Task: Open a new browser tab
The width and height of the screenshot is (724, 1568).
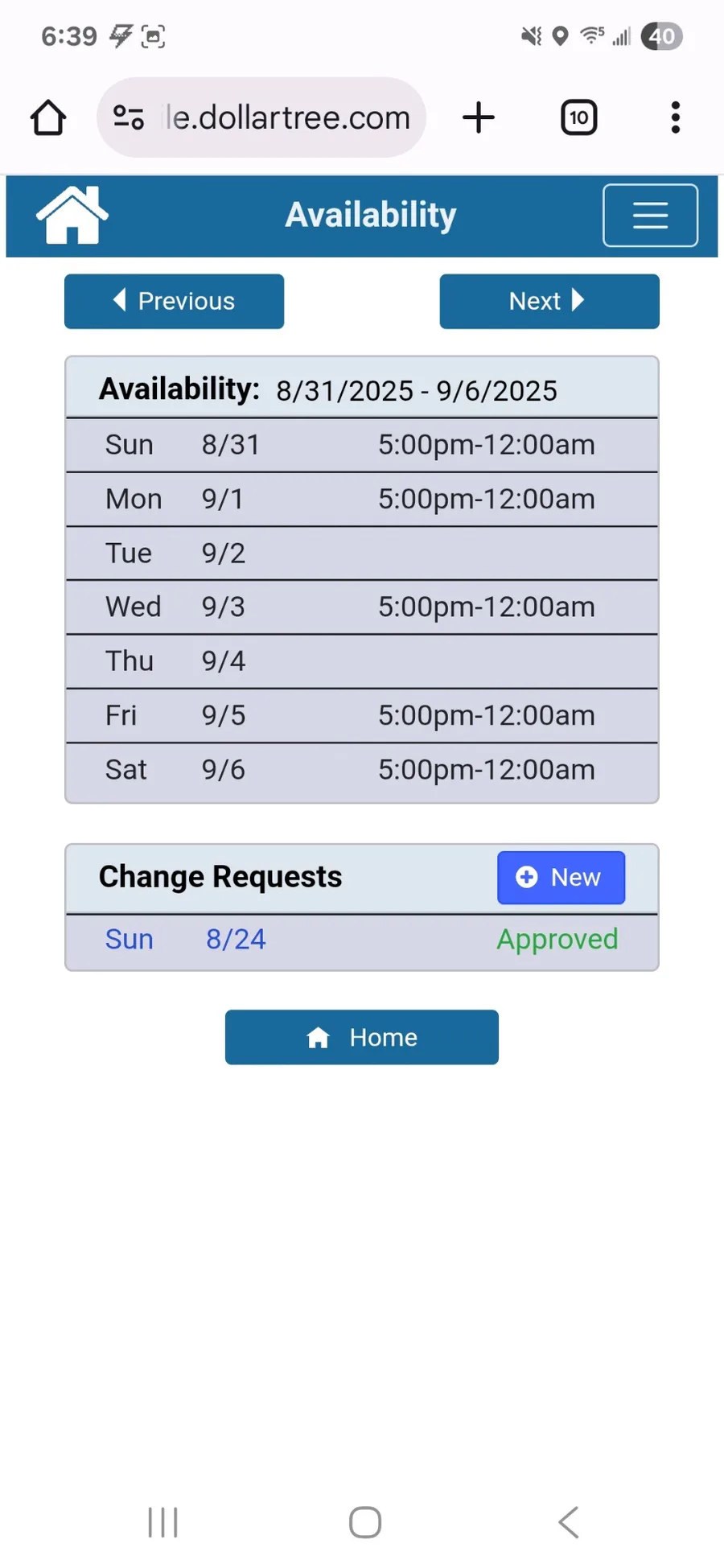Action: [479, 117]
